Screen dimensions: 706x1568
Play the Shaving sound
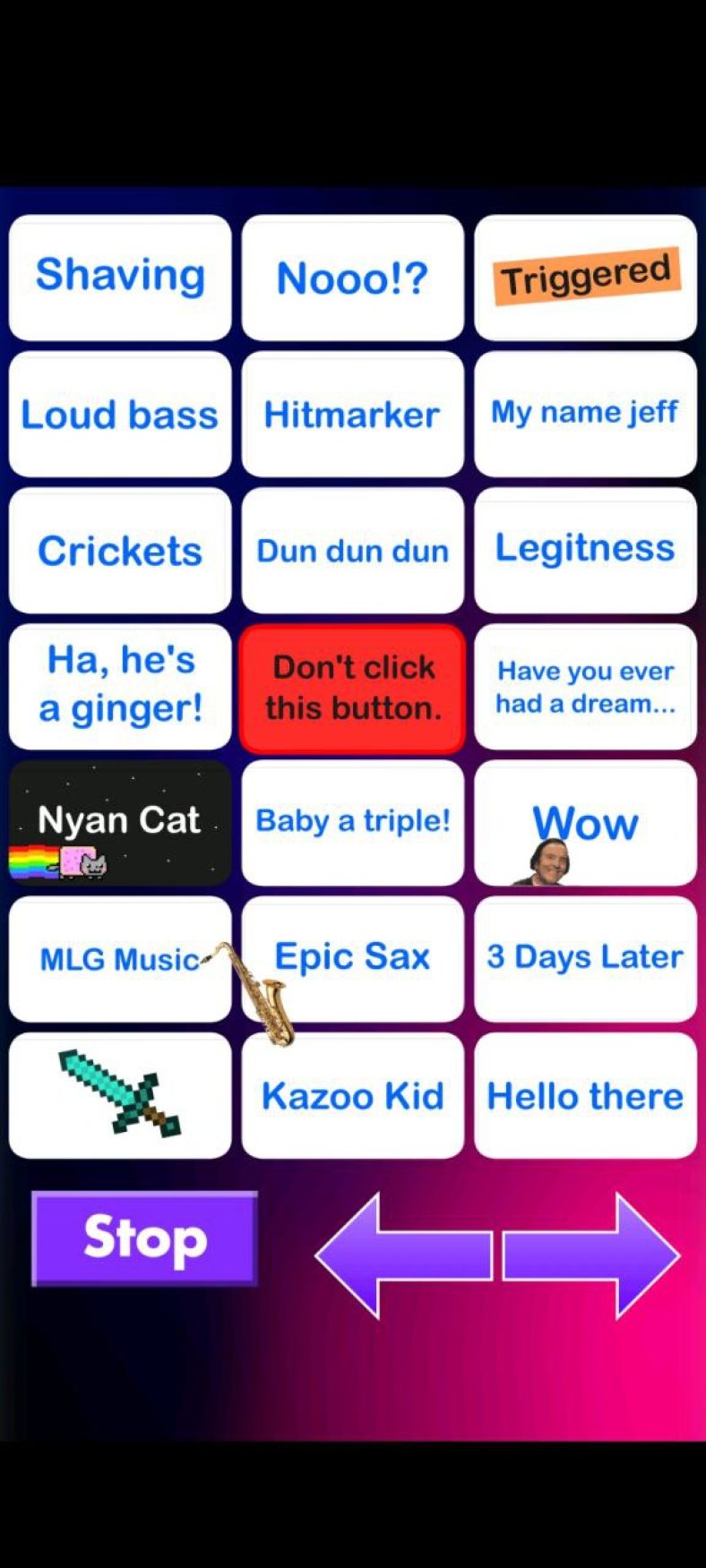pos(120,278)
